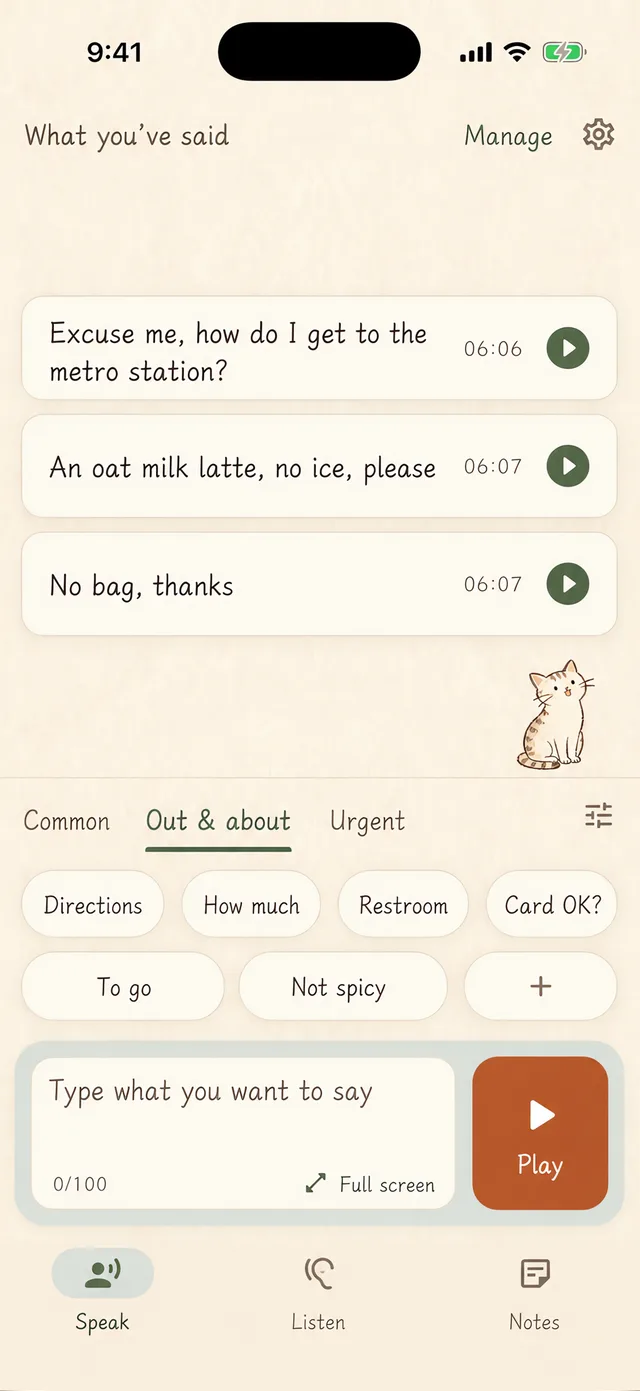
Task: Switch to the Common phrases tab
Action: pyautogui.click(x=67, y=822)
